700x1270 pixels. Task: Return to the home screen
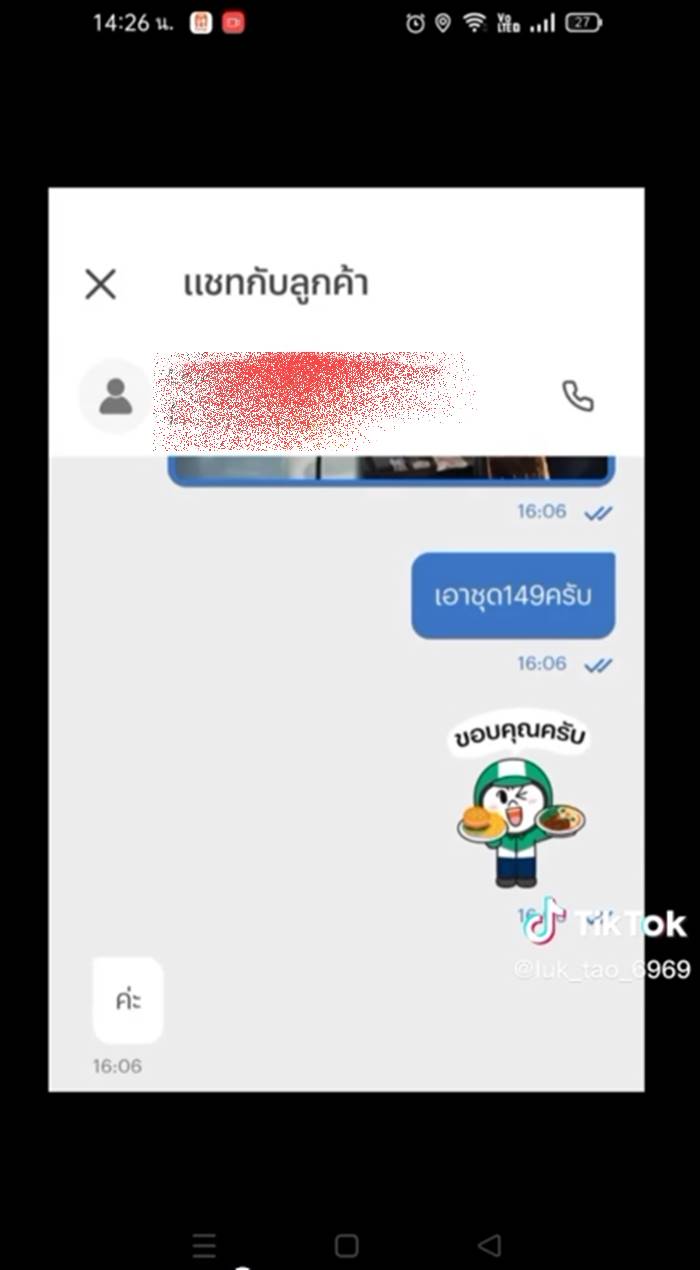pos(346,1245)
